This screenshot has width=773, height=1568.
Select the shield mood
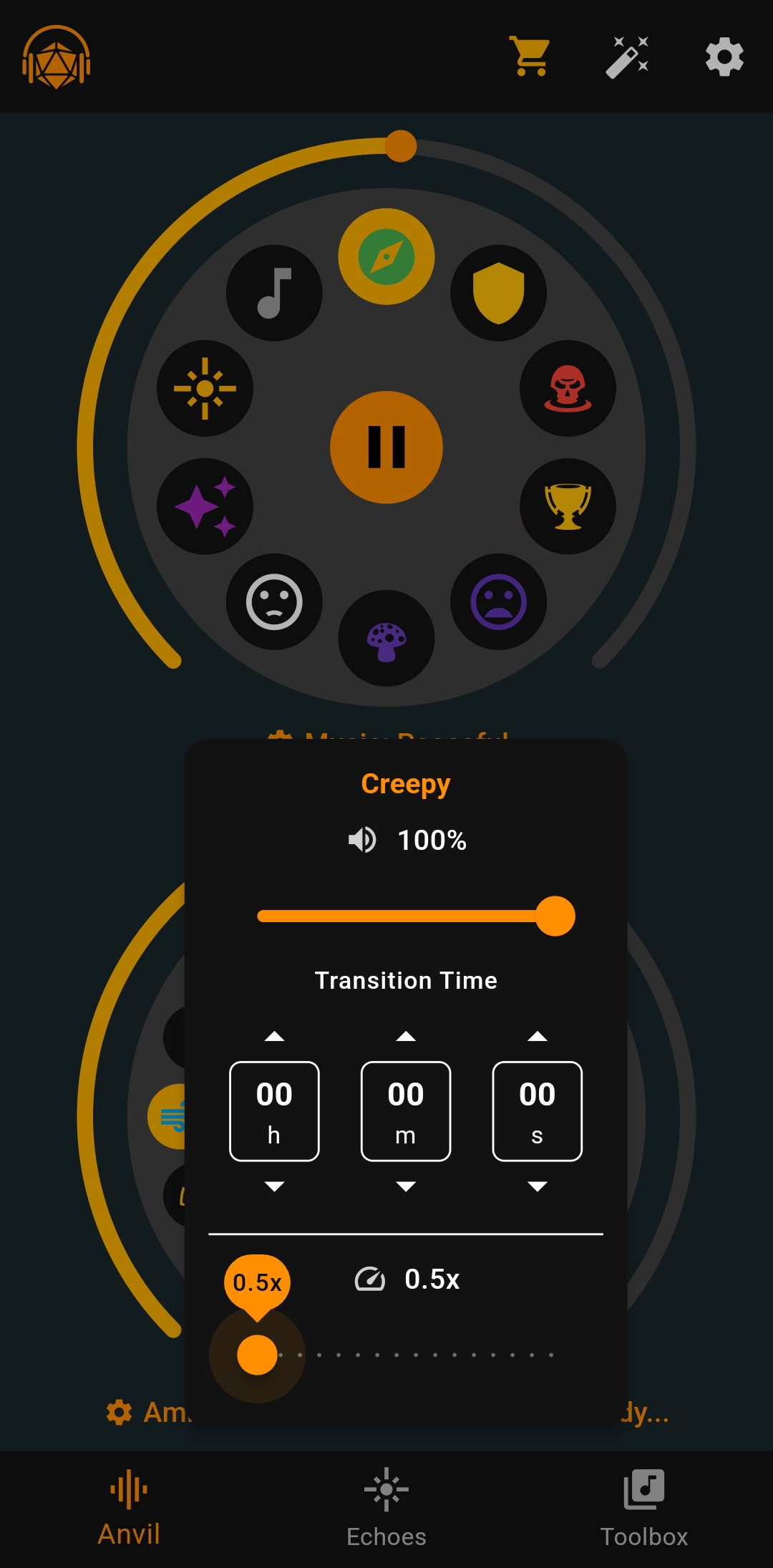[x=498, y=293]
